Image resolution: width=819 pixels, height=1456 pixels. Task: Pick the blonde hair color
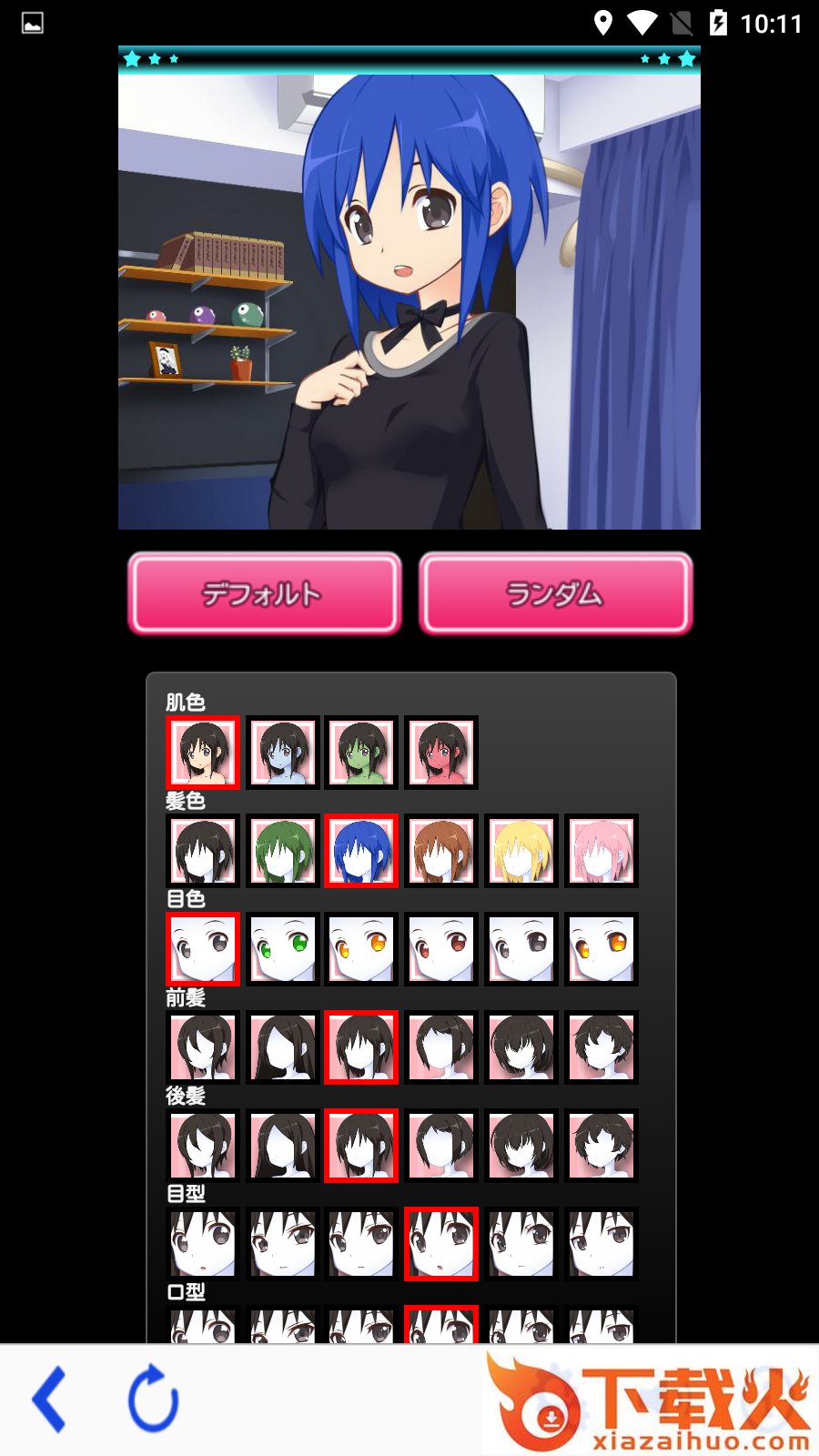pyautogui.click(x=521, y=851)
